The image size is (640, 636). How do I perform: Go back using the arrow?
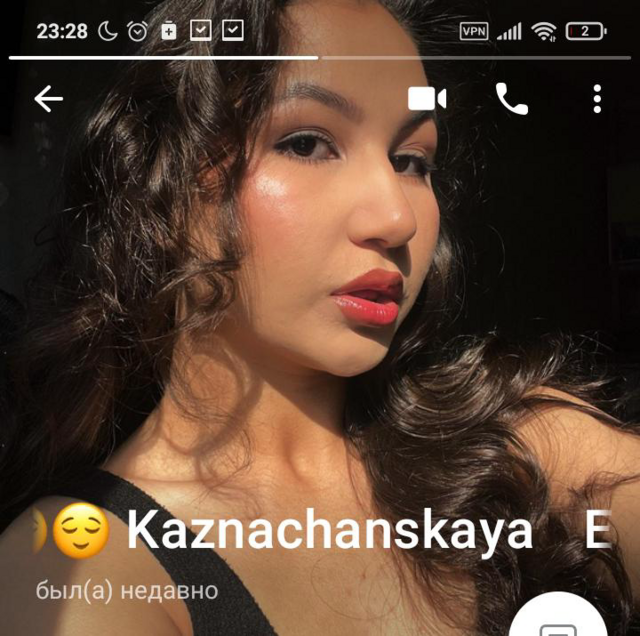tap(48, 98)
